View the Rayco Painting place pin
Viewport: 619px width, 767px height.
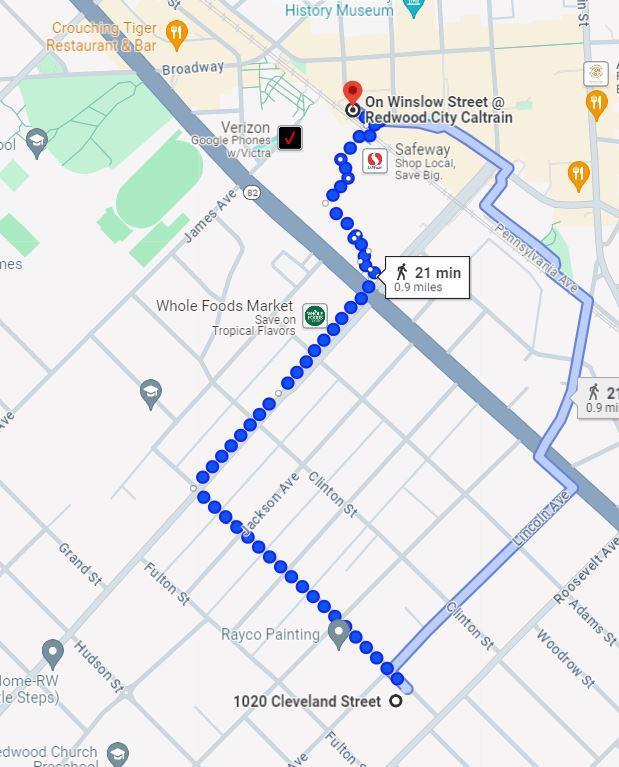[339, 633]
